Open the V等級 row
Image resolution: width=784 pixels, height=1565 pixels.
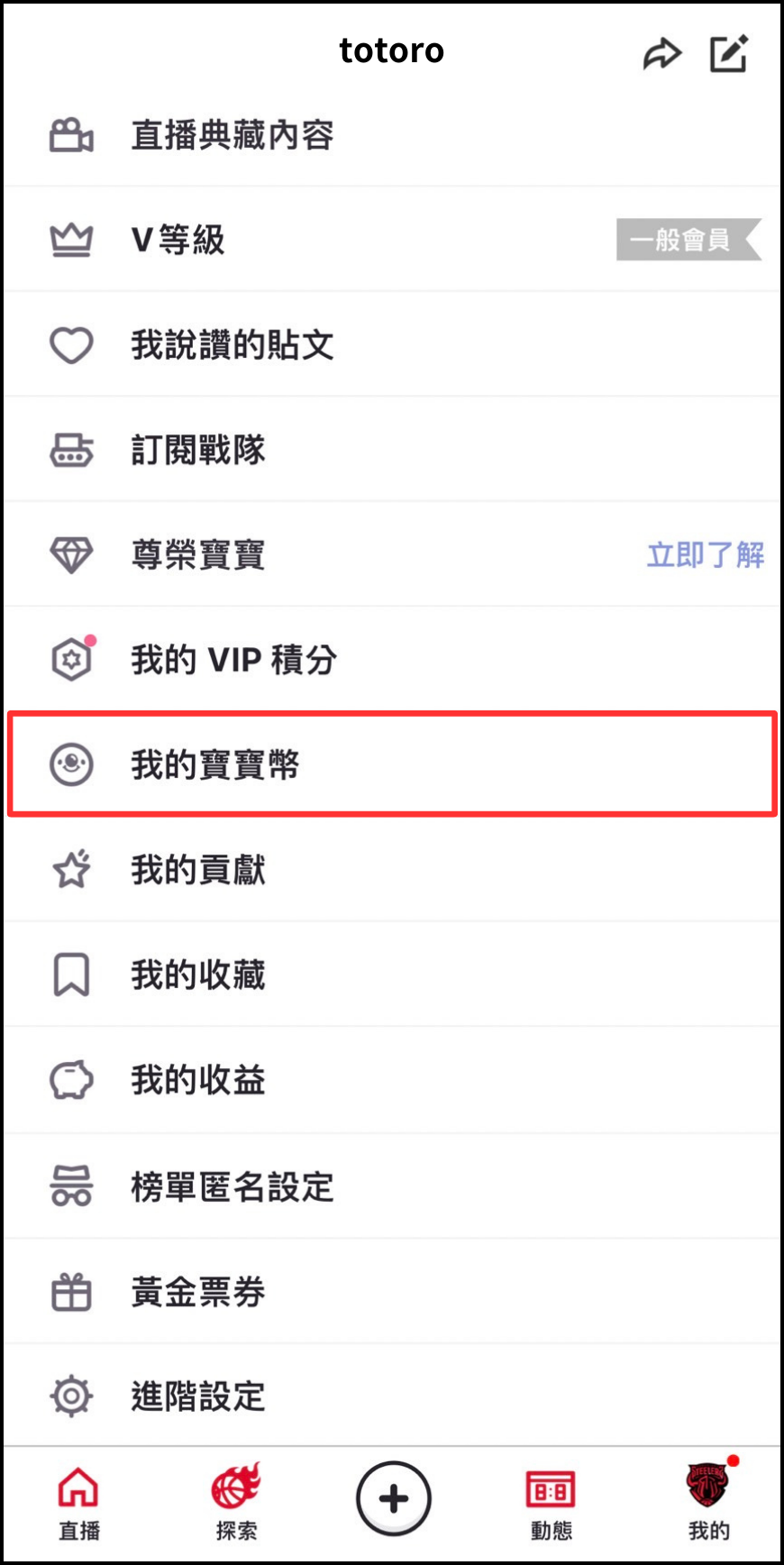coord(178,241)
